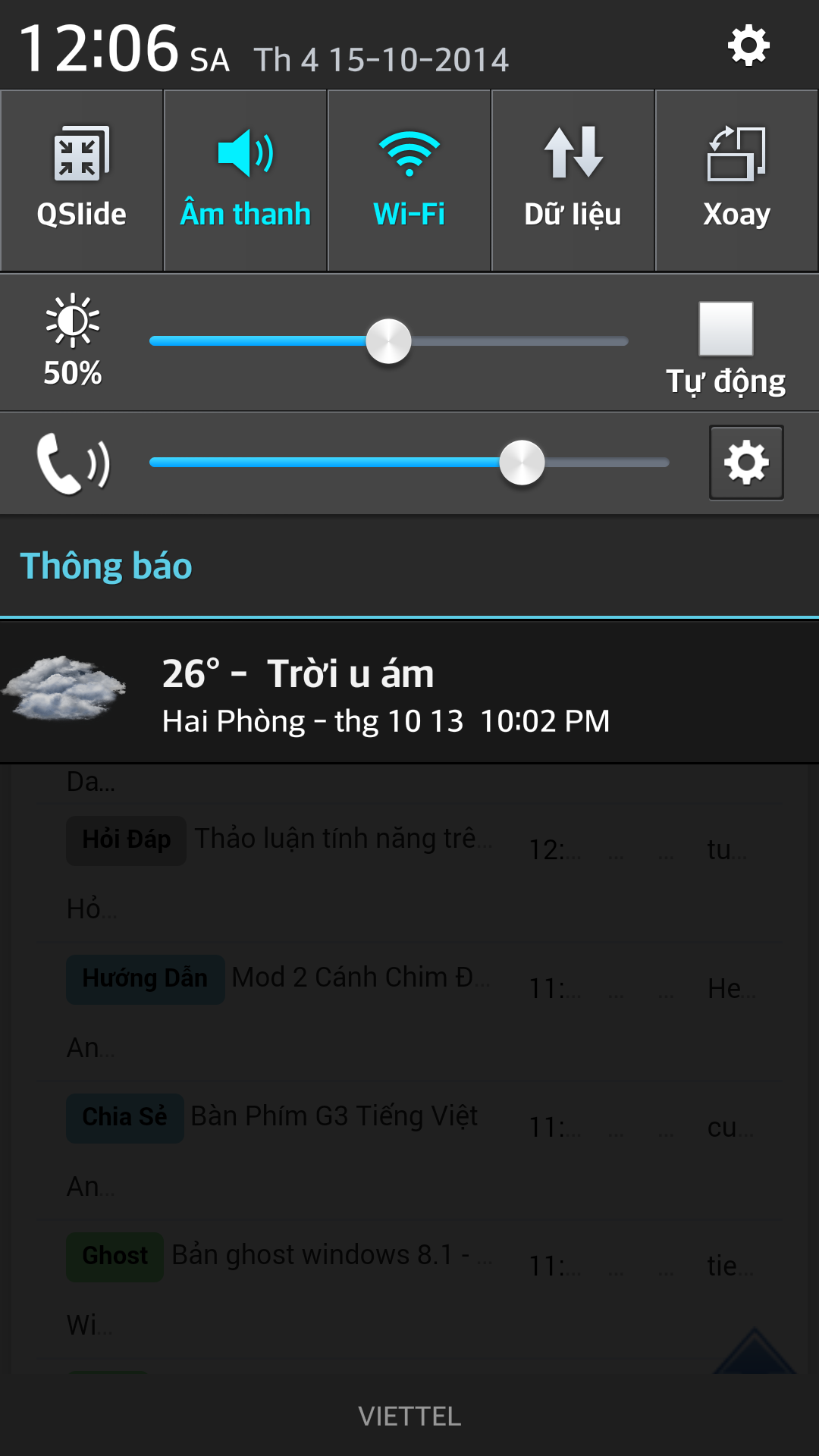Image resolution: width=819 pixels, height=1456 pixels.
Task: Check the Tự động auto-brightness box
Action: pyautogui.click(x=726, y=329)
